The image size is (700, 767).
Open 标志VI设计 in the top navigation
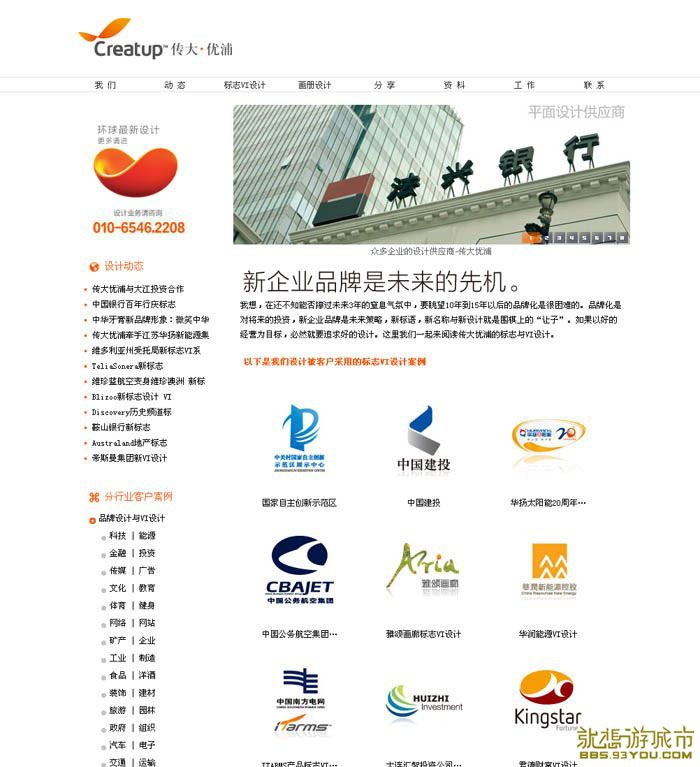(244, 85)
